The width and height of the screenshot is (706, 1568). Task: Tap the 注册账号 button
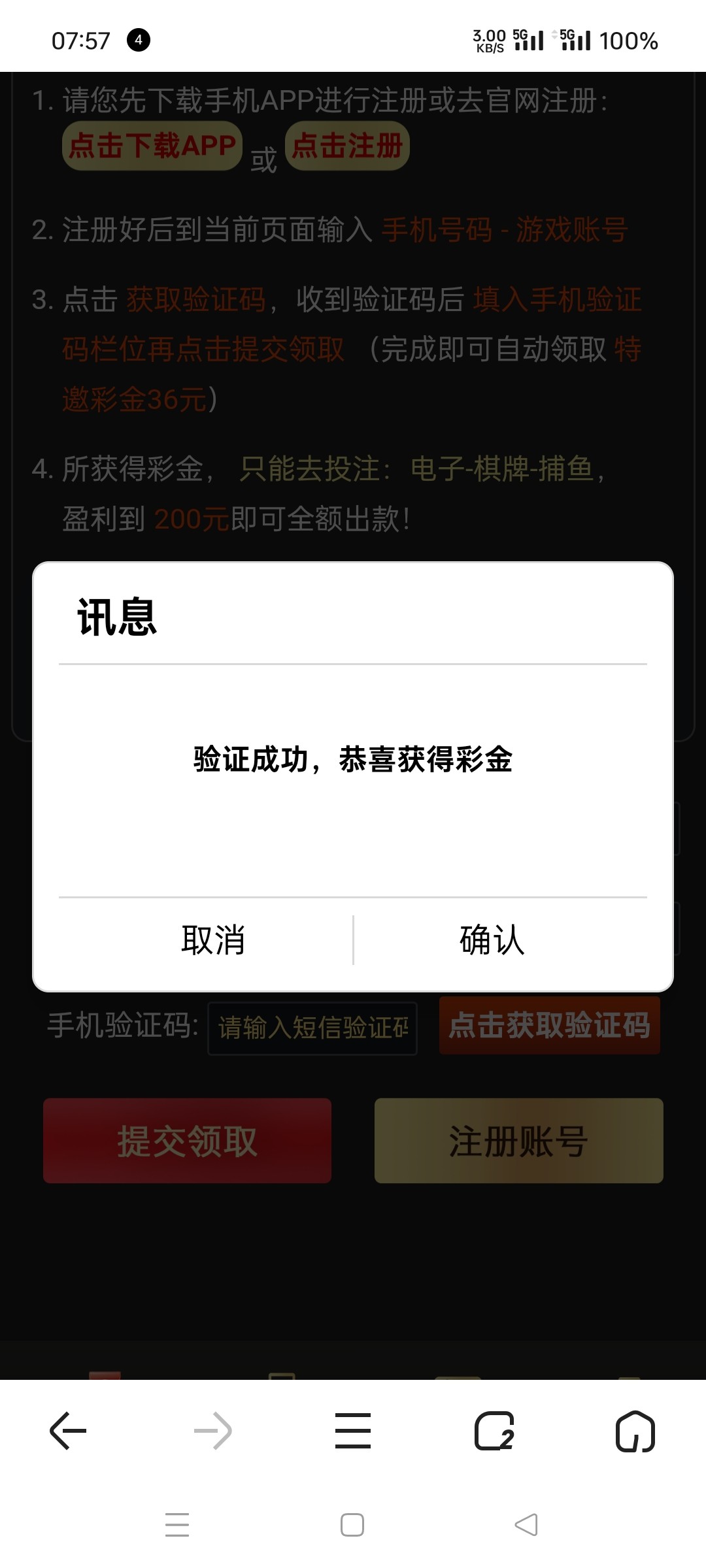(x=519, y=1141)
